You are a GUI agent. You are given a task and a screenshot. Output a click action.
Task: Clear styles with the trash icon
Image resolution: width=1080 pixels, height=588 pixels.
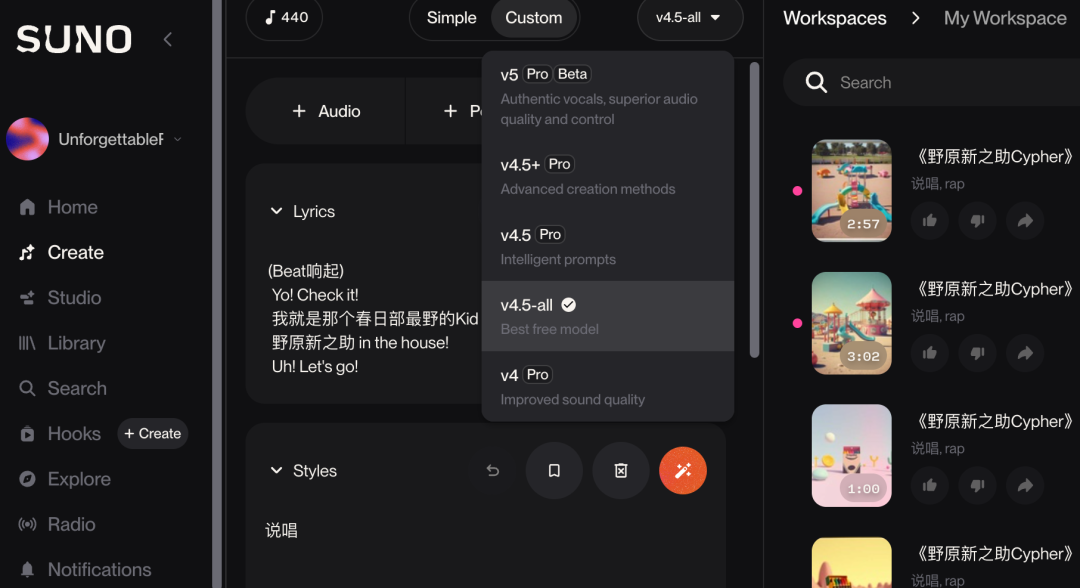coord(621,471)
